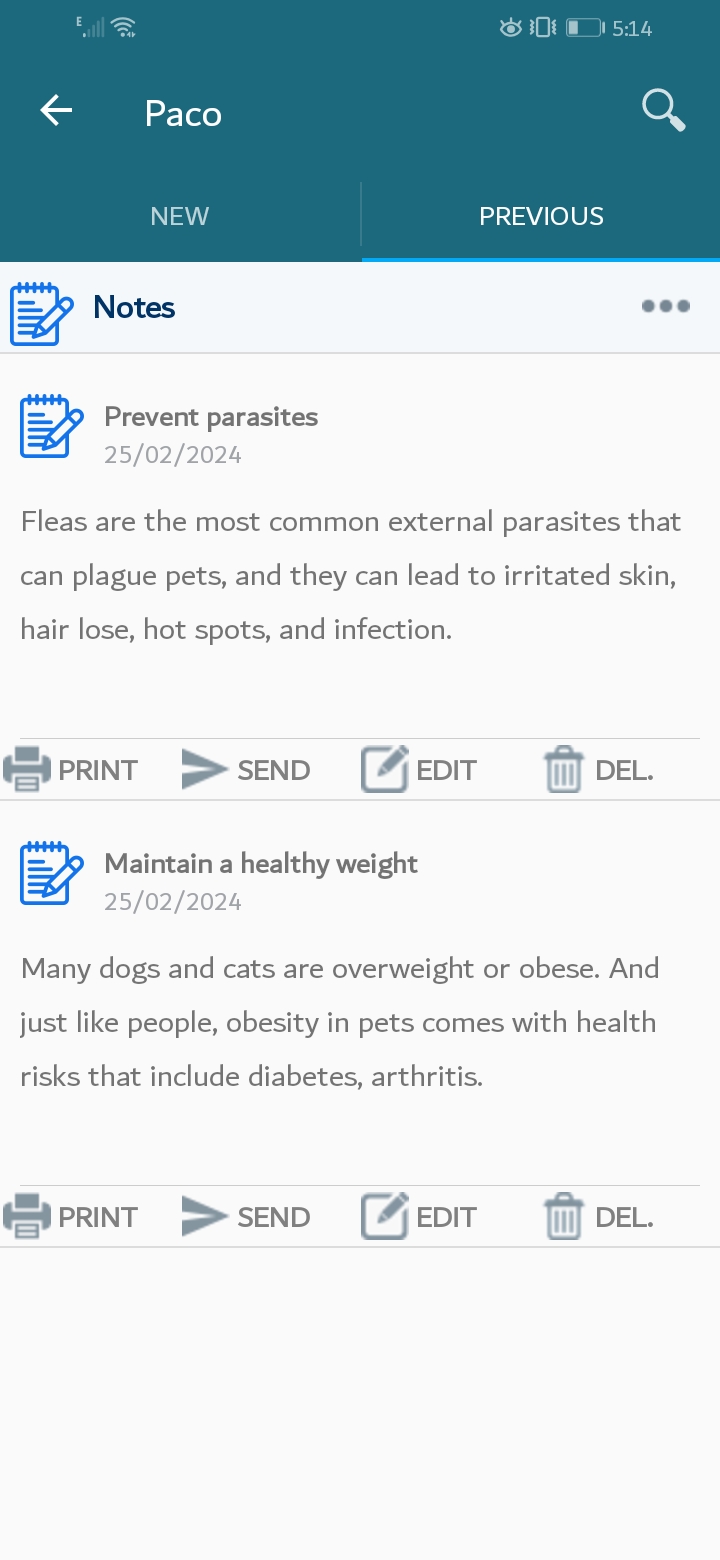Print the Prevent parasites note
Viewport: 720px width, 1560px height.
pyautogui.click(x=70, y=770)
